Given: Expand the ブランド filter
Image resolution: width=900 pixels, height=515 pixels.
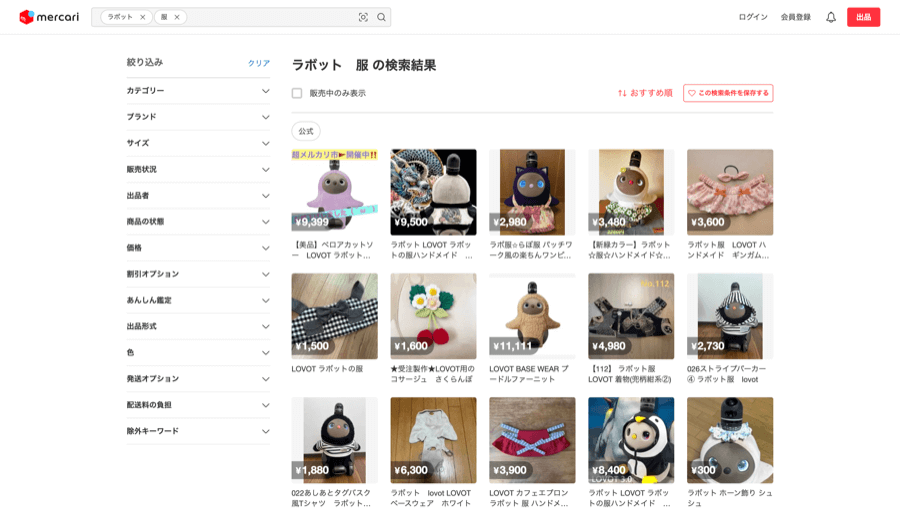Looking at the screenshot, I should (x=198, y=117).
